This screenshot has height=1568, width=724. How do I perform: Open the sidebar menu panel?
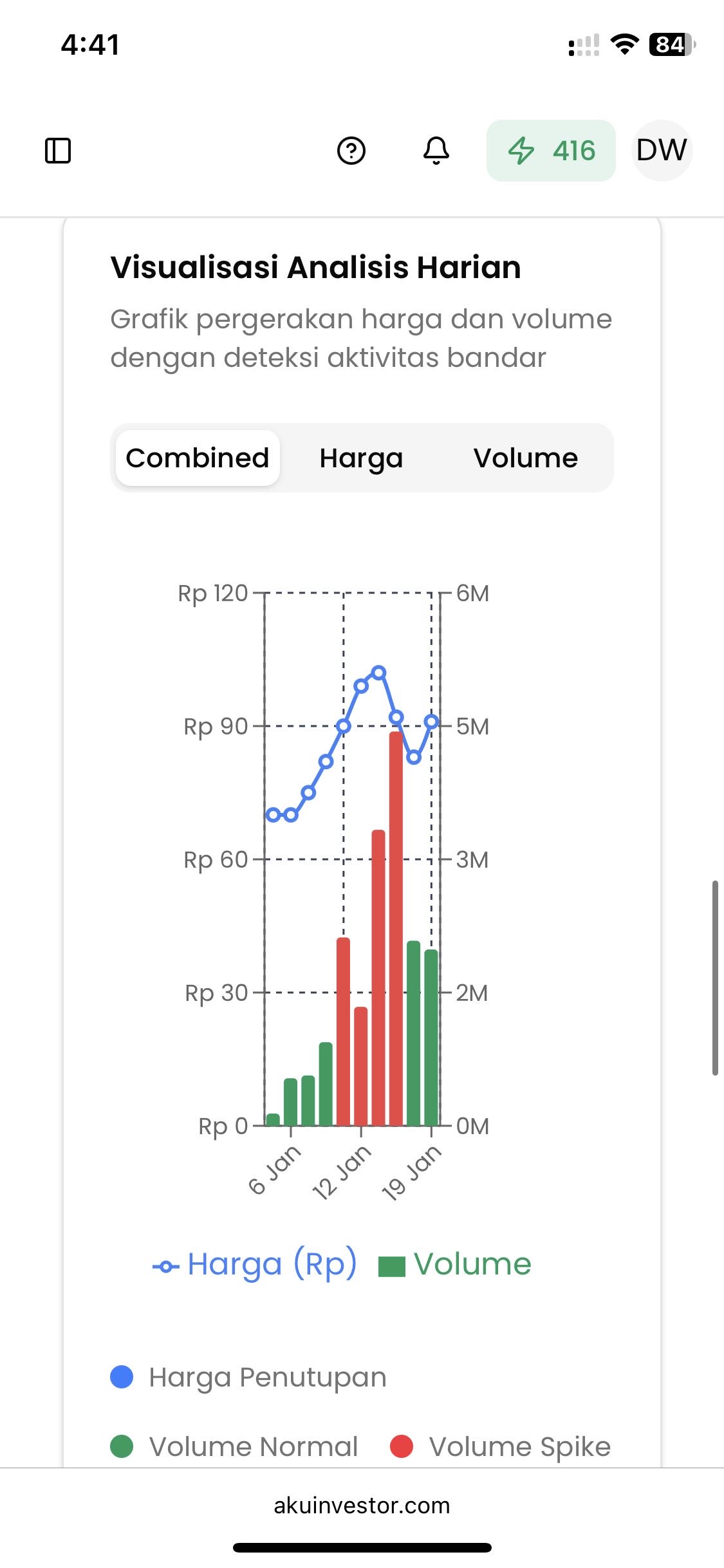(x=58, y=151)
